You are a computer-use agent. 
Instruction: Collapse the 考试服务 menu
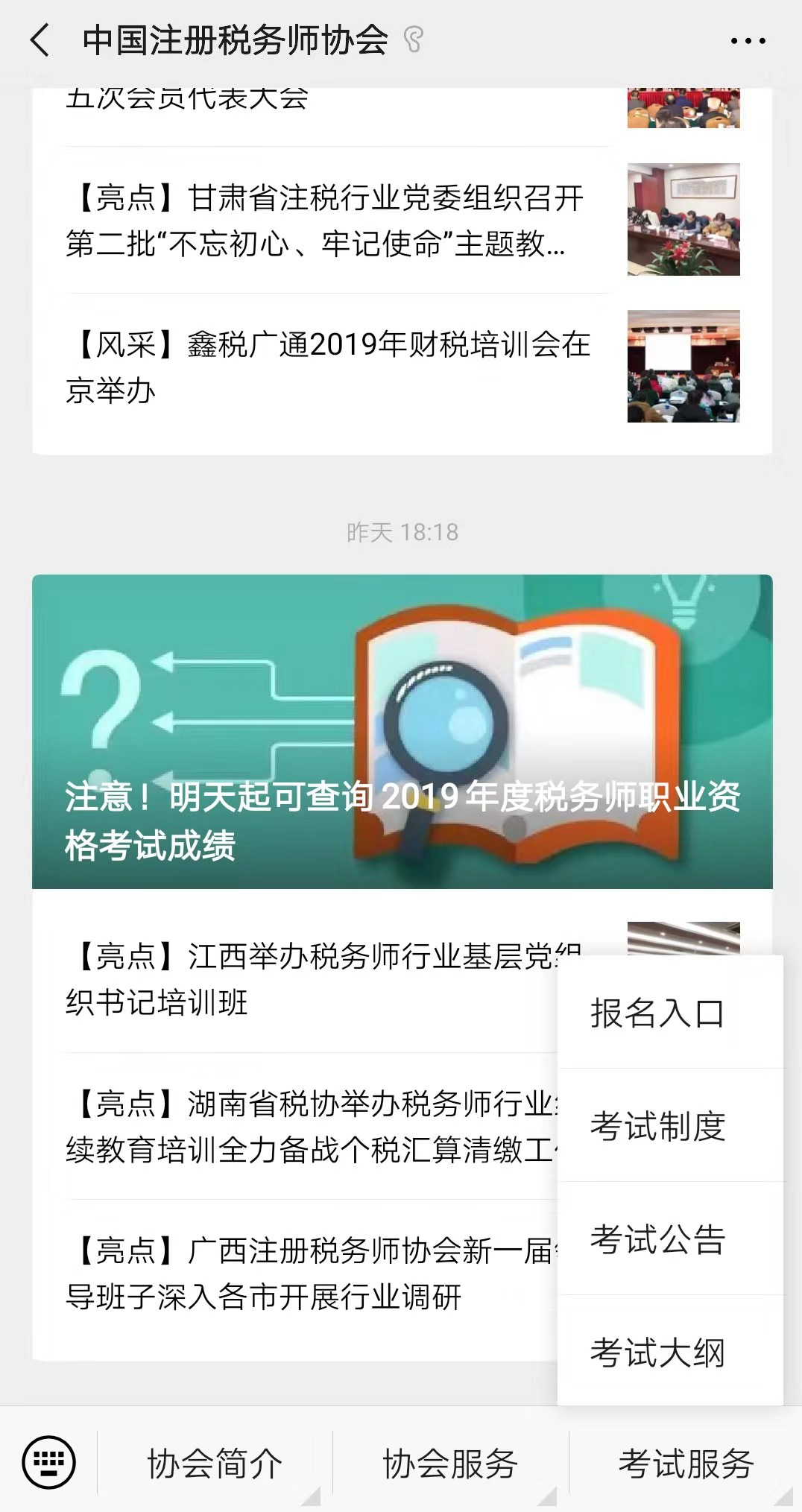(x=686, y=1464)
